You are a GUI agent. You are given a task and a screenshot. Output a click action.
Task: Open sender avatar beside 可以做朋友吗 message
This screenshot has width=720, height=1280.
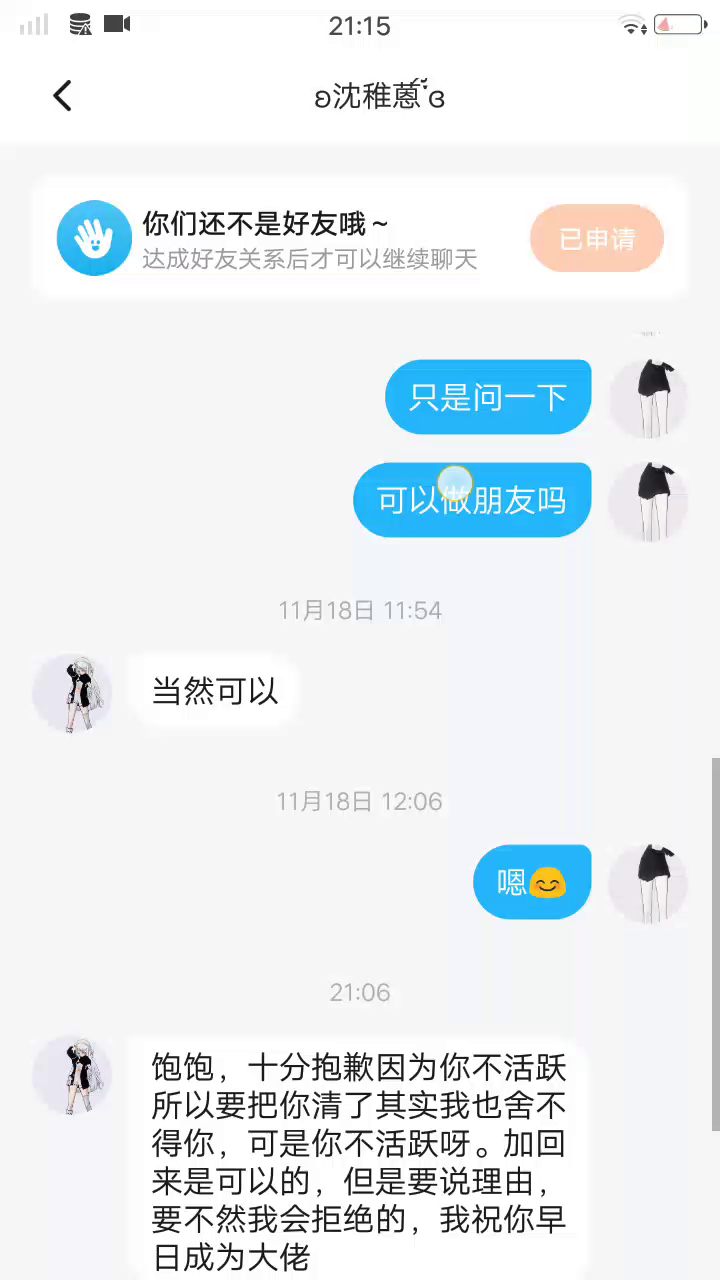point(649,501)
